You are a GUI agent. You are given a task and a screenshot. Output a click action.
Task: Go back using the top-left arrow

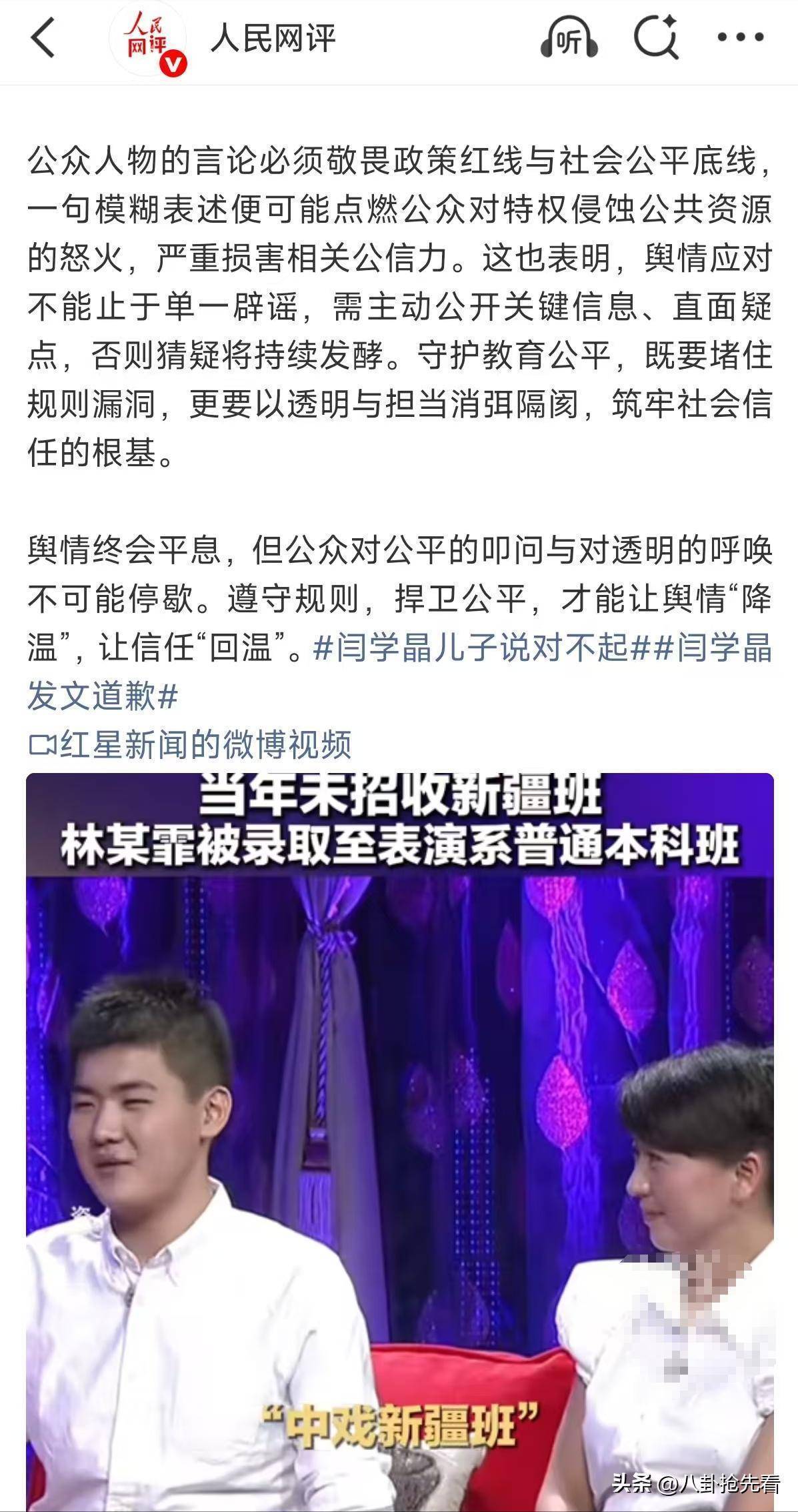tap(43, 38)
